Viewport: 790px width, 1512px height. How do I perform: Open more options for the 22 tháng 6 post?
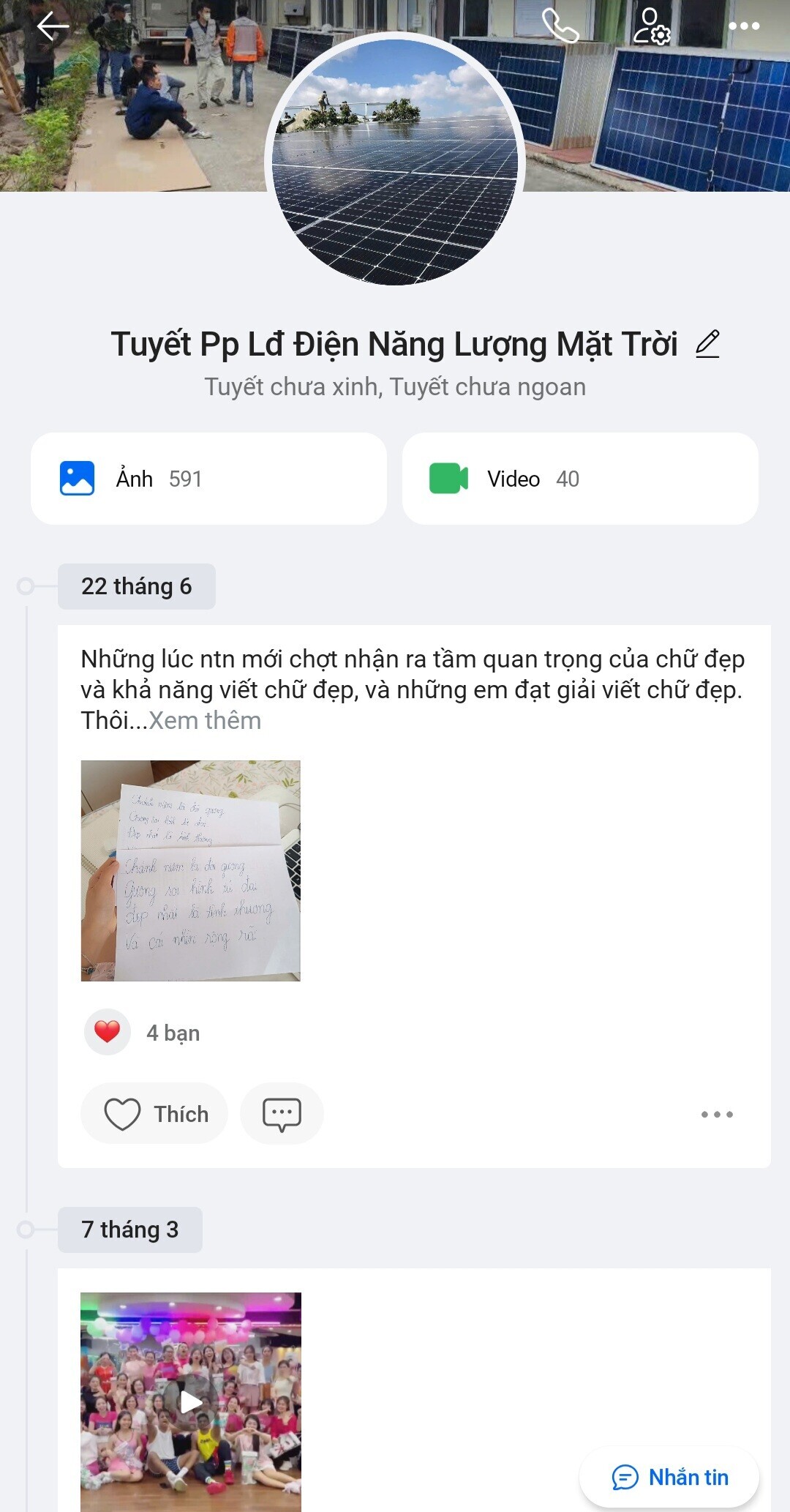point(717,1114)
